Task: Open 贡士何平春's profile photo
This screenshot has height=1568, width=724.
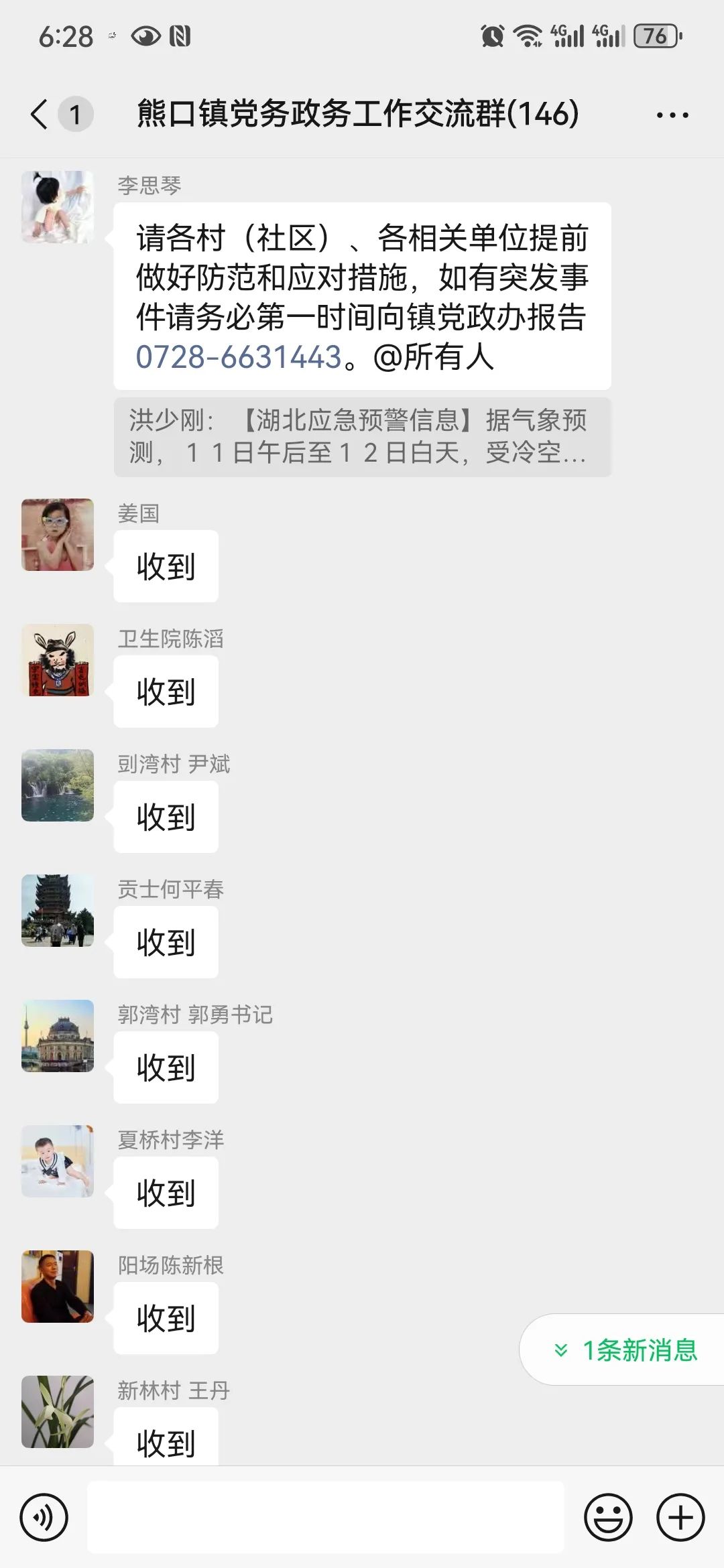Action: tap(58, 911)
